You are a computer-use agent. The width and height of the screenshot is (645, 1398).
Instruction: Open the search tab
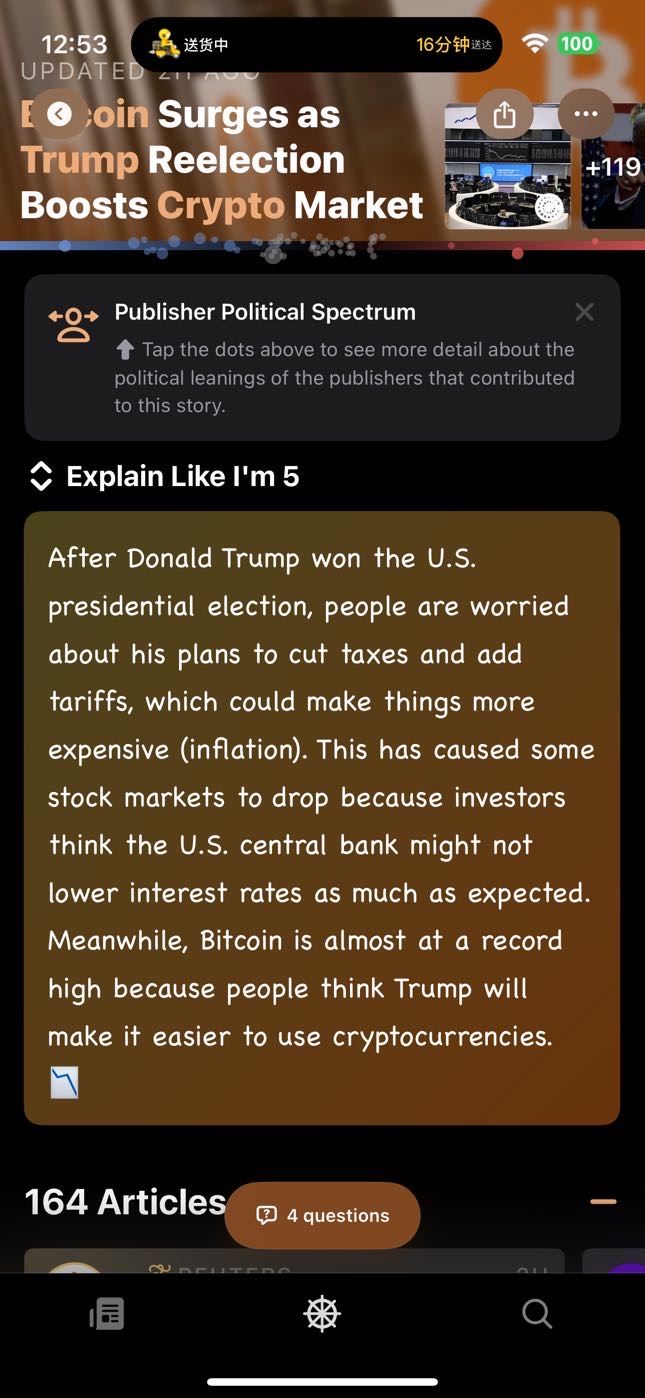click(x=537, y=1313)
